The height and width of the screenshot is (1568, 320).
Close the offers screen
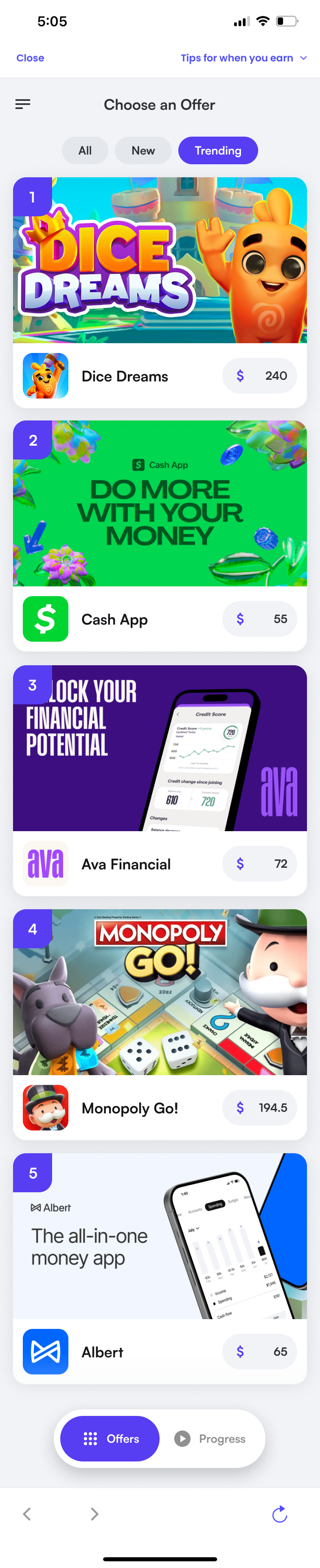coord(30,58)
